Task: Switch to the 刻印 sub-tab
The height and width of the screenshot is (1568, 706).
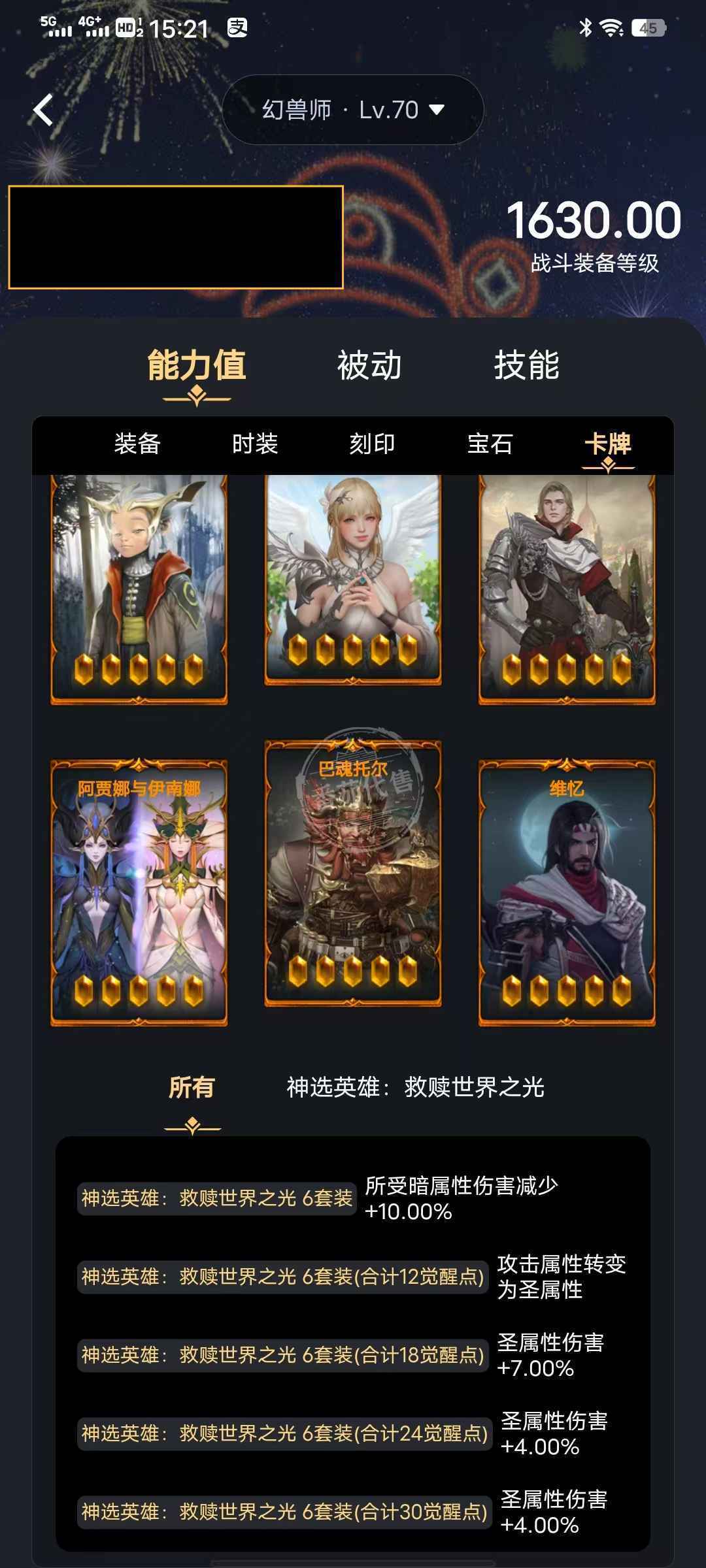Action: (x=372, y=444)
